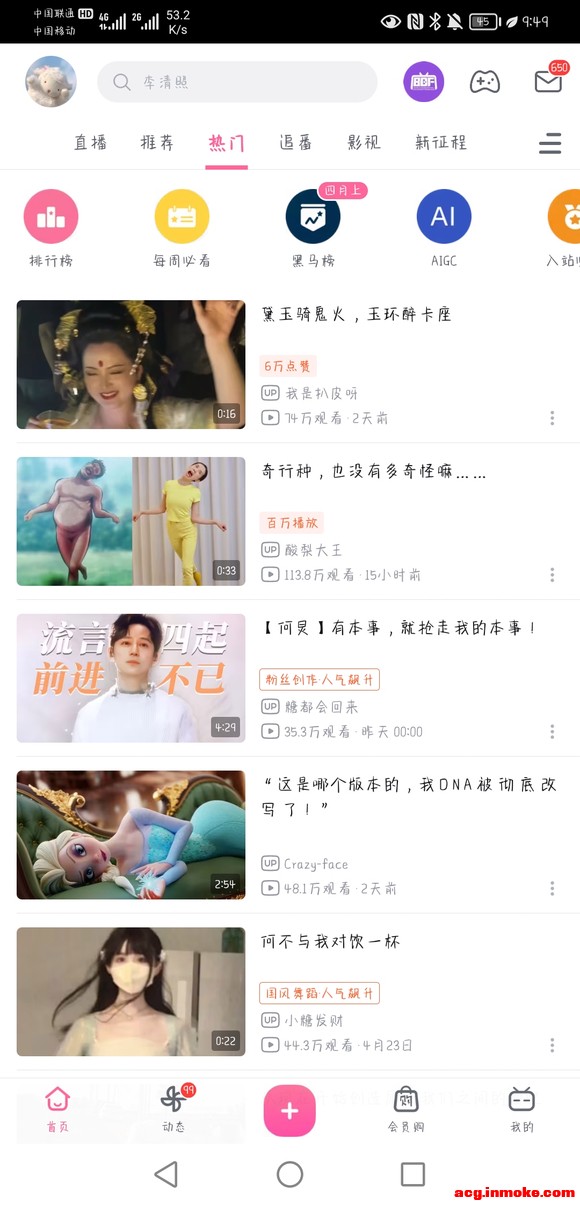Switch to the 直播 tab
This screenshot has height=1205, width=580.
click(x=90, y=143)
